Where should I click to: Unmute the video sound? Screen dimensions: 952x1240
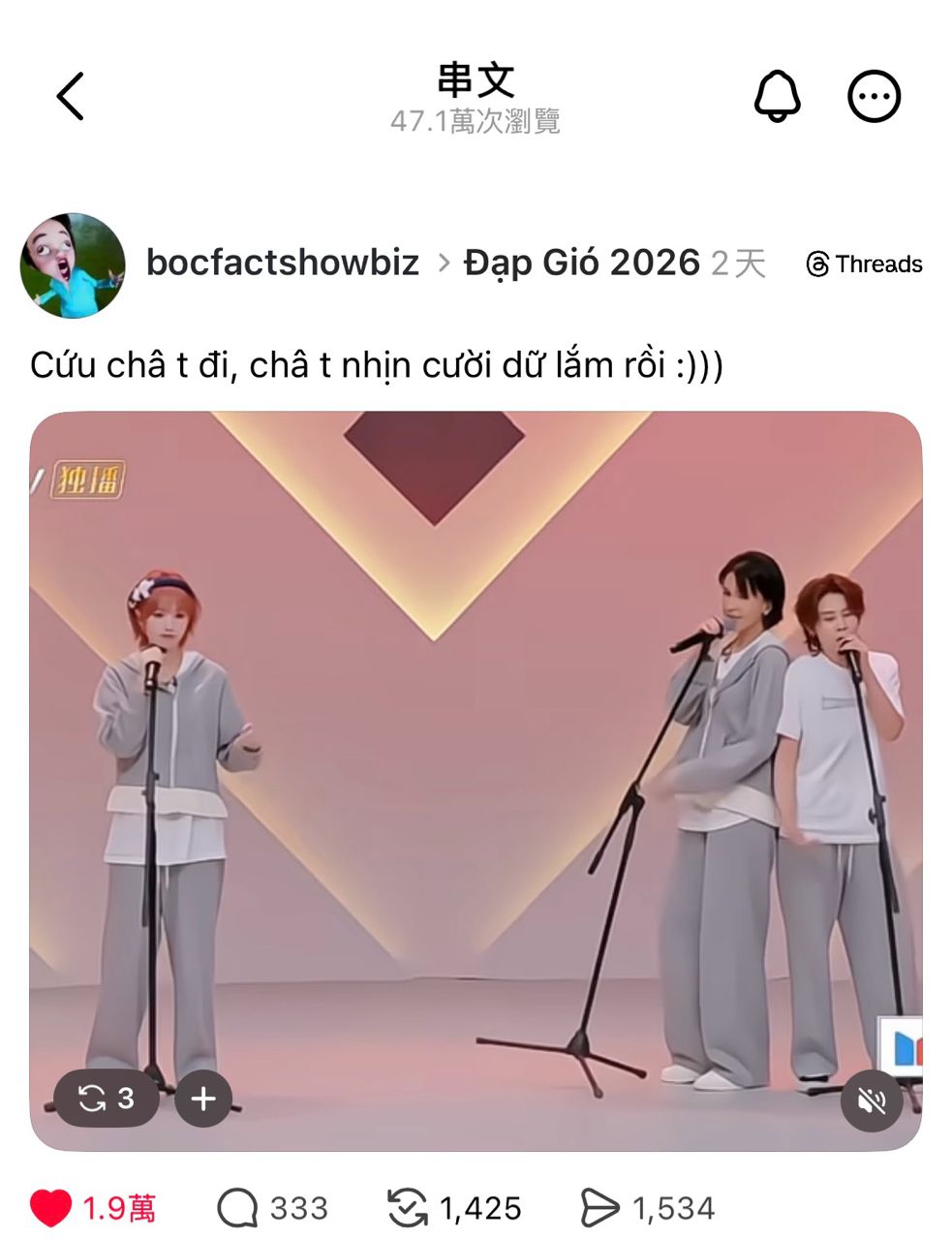pyautogui.click(x=872, y=1100)
